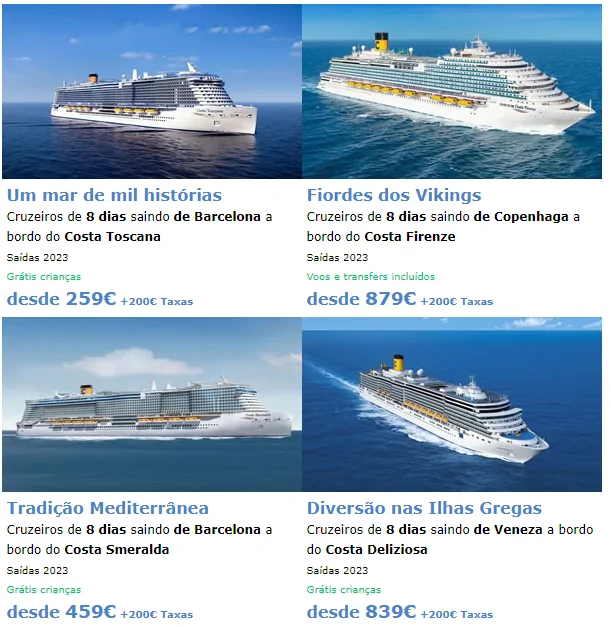This screenshot has height=627, width=611.
Task: View the Fiordes dos Vikings cruise offer
Action: click(394, 195)
